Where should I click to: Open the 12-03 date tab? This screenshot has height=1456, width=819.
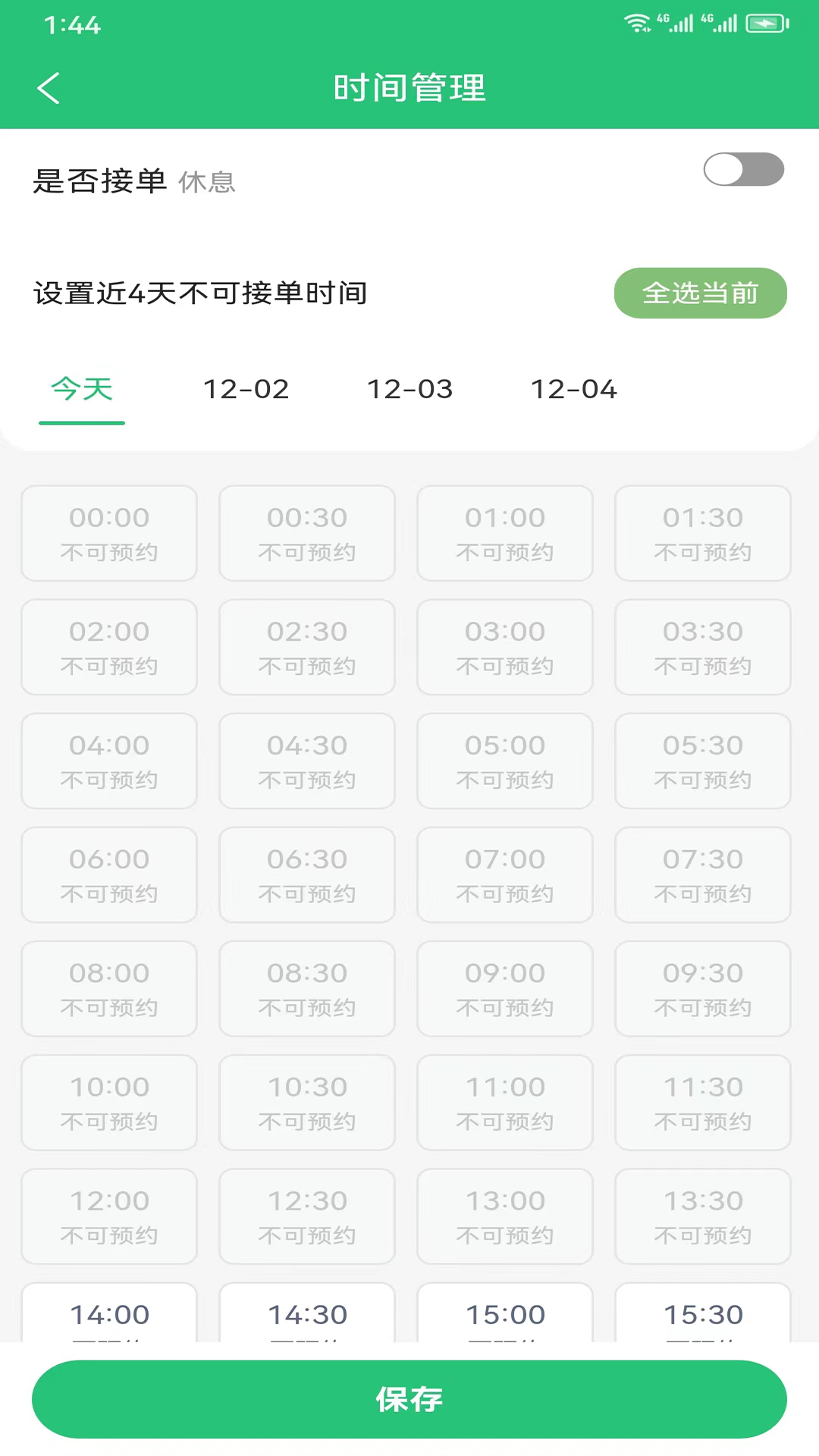tap(410, 390)
